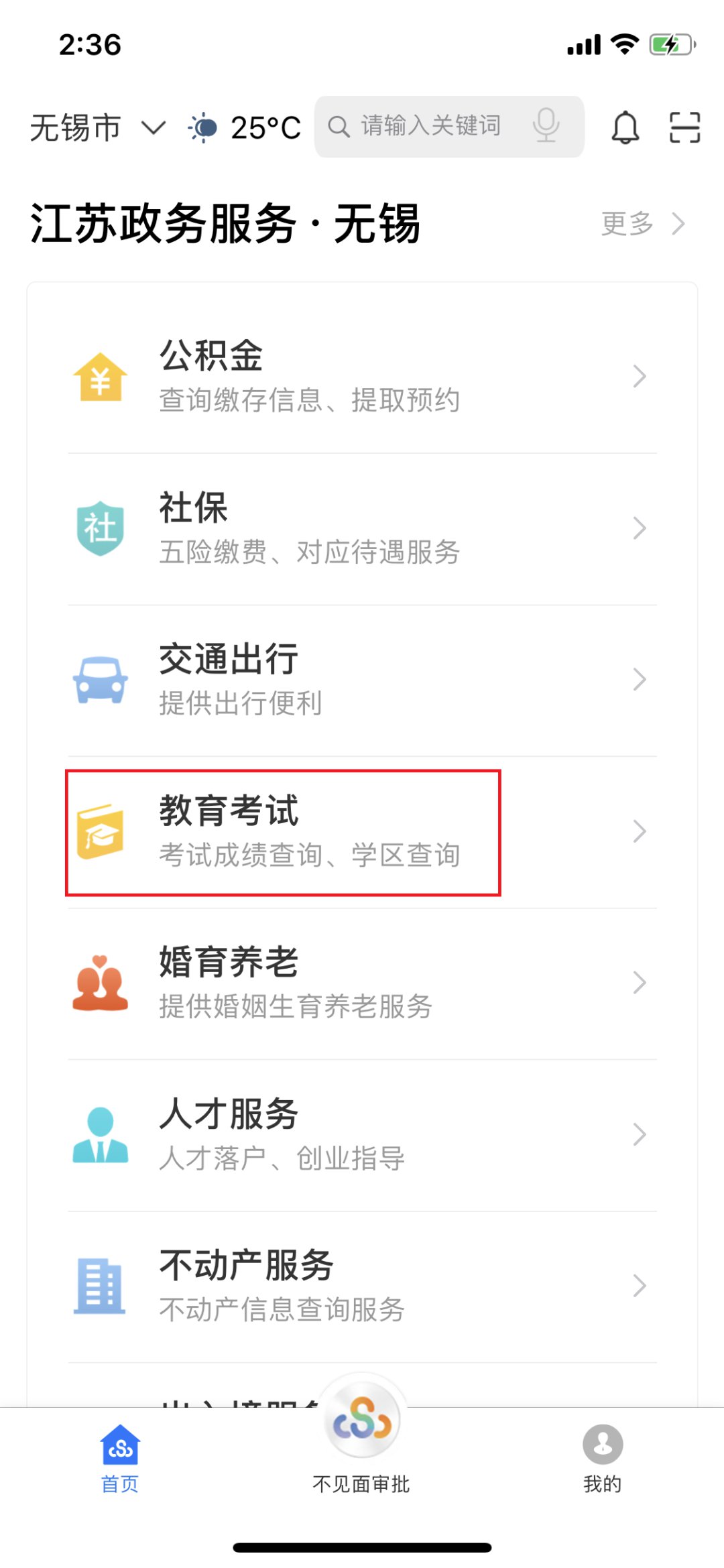The width and height of the screenshot is (724, 1568).
Task: Open 不动产服务 information query
Action: (x=362, y=1286)
